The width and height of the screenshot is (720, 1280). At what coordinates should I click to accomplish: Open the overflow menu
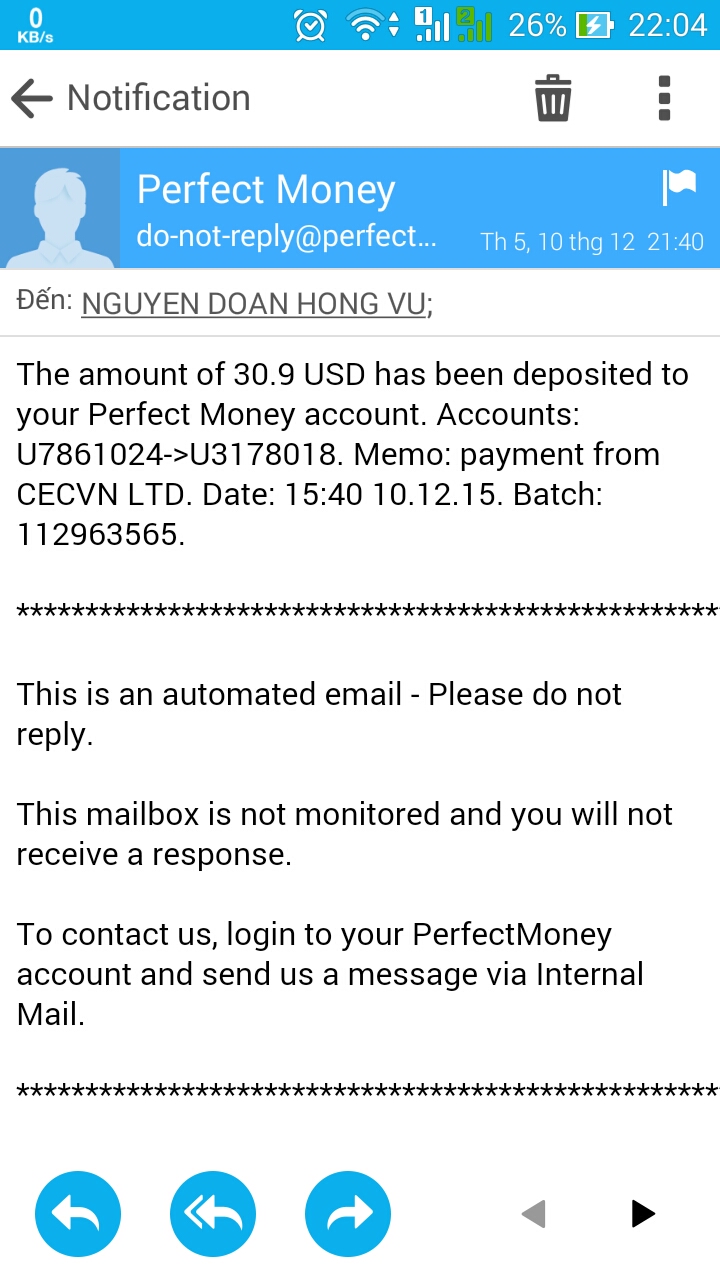[x=665, y=98]
